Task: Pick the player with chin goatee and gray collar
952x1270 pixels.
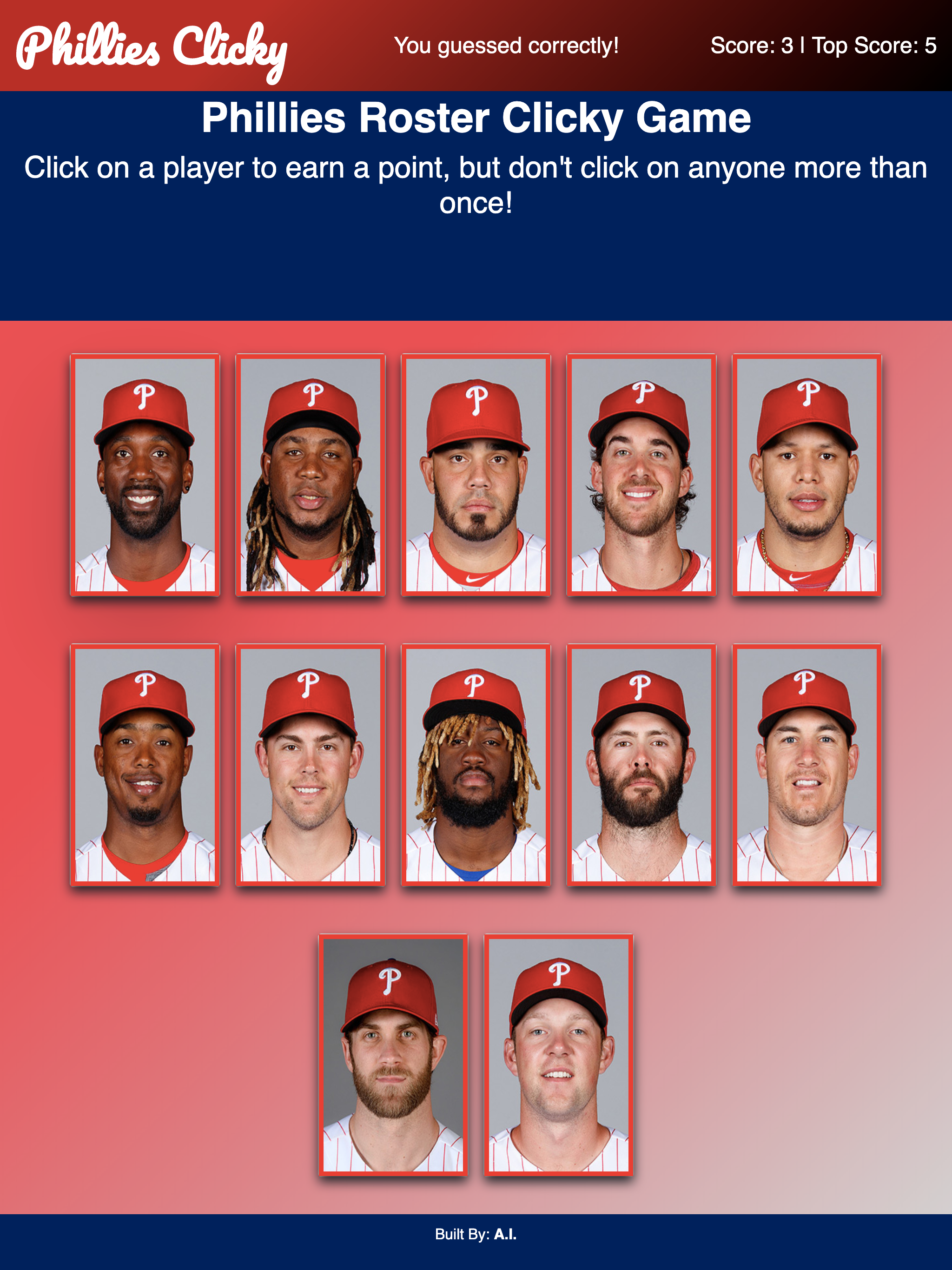Action: (145, 765)
